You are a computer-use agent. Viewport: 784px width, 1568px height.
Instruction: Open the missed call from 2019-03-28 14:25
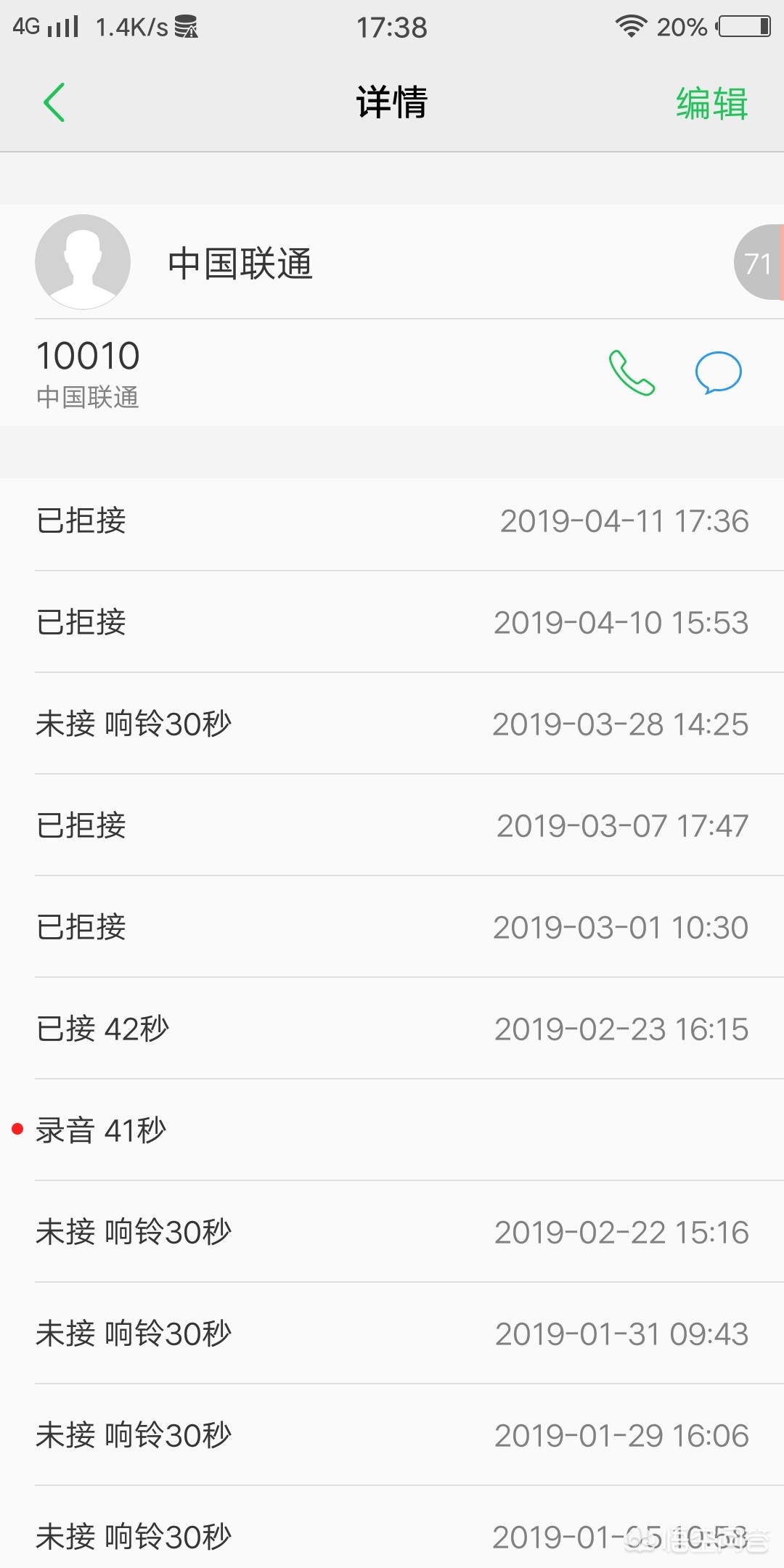click(x=392, y=723)
